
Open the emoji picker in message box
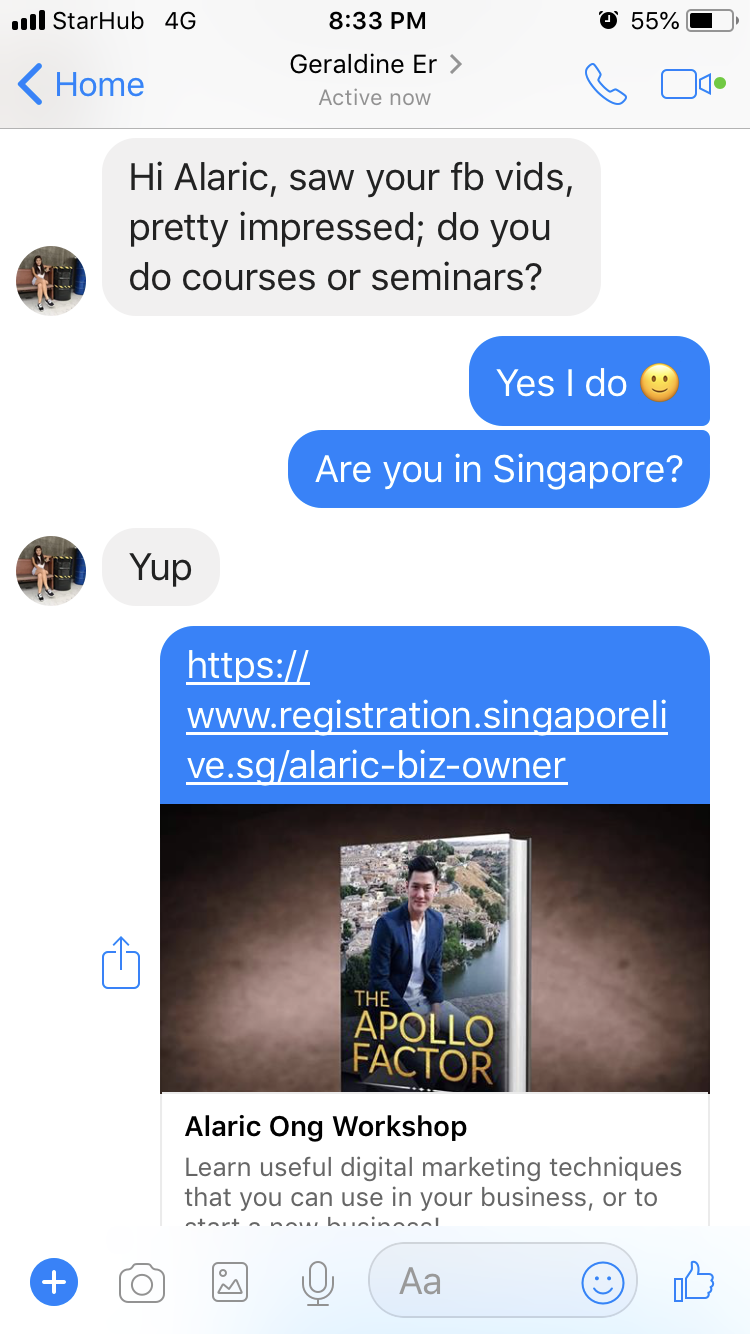(x=603, y=1282)
